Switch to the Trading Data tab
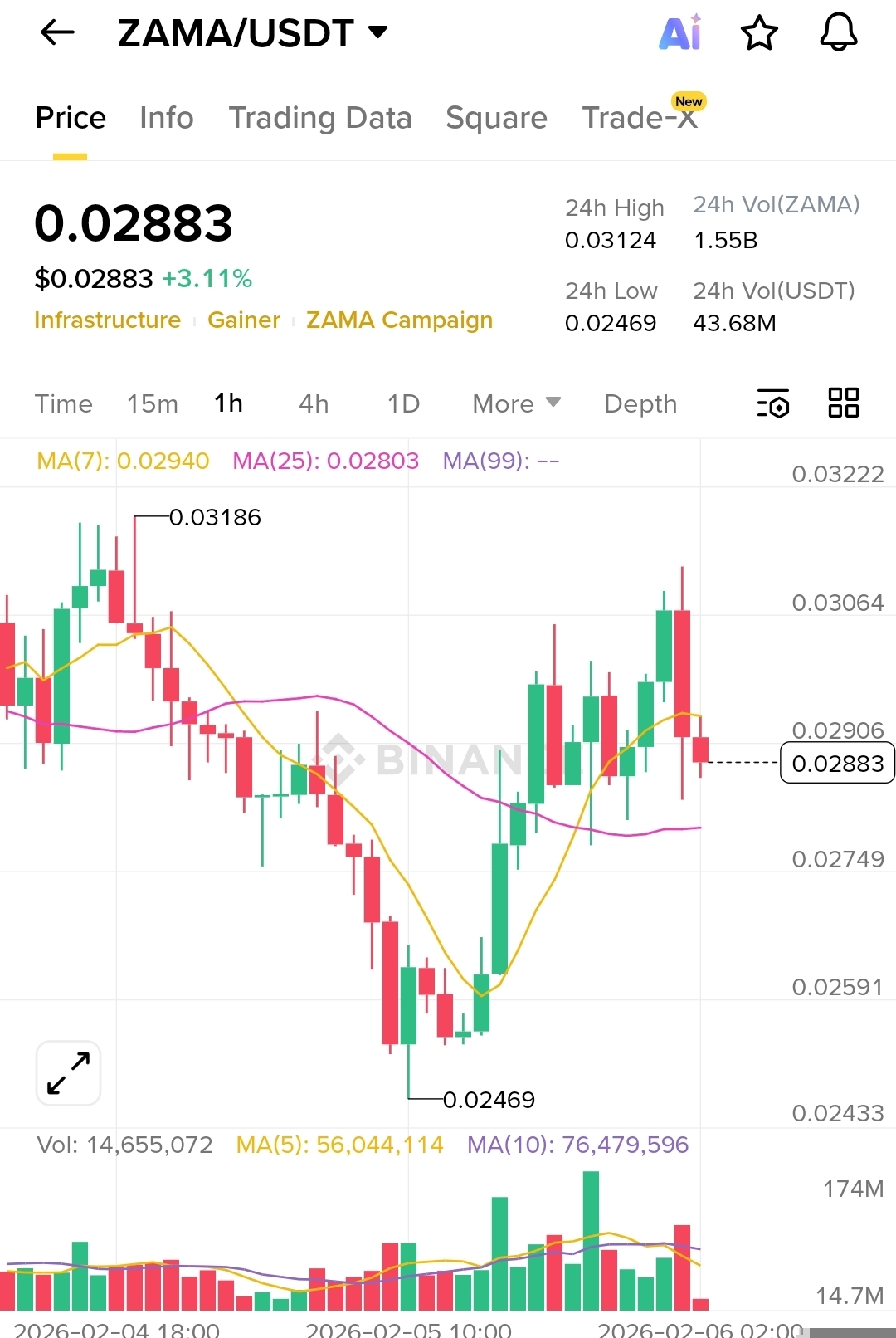Screen dimensions: 896x1338 pos(320,118)
